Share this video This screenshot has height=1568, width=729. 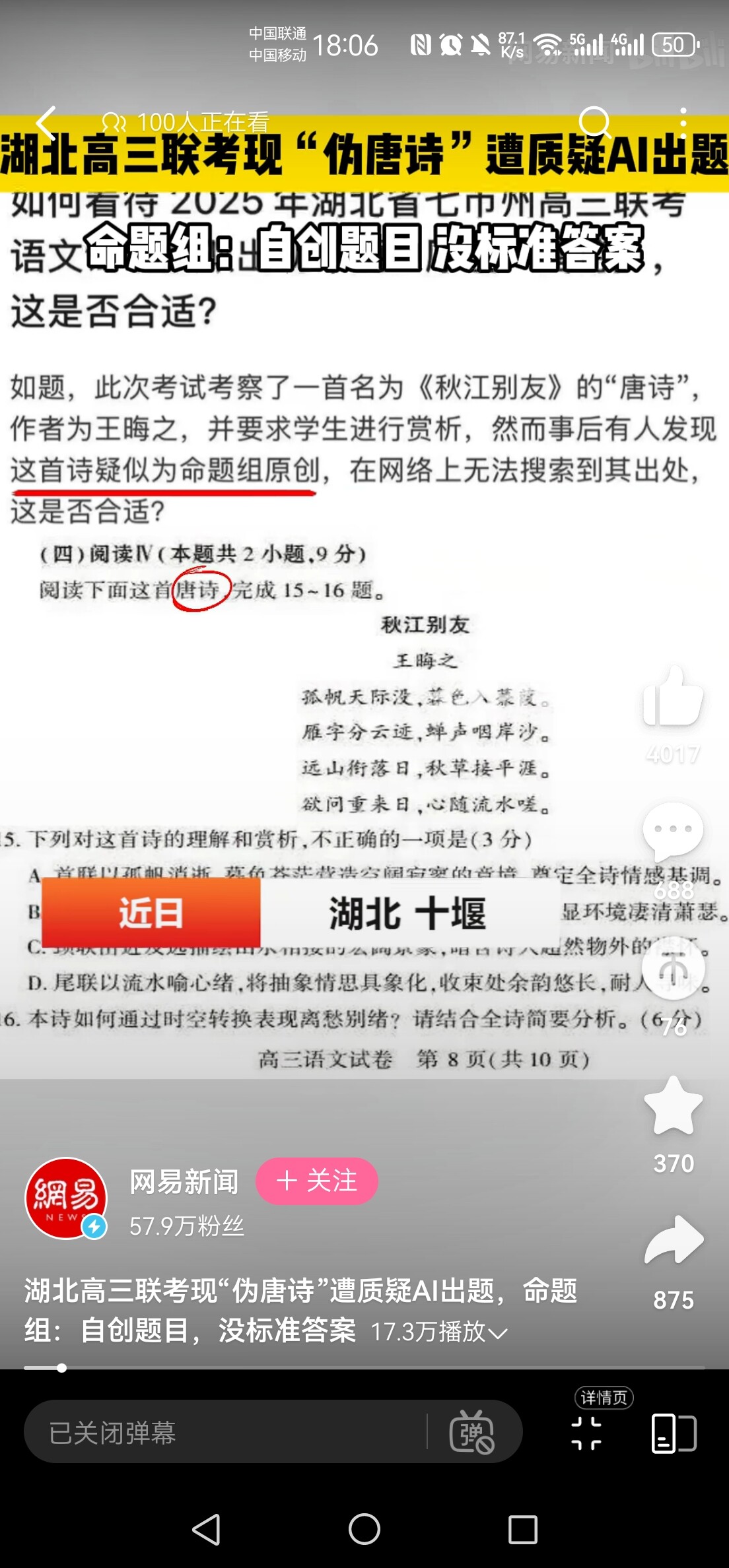tap(673, 1241)
